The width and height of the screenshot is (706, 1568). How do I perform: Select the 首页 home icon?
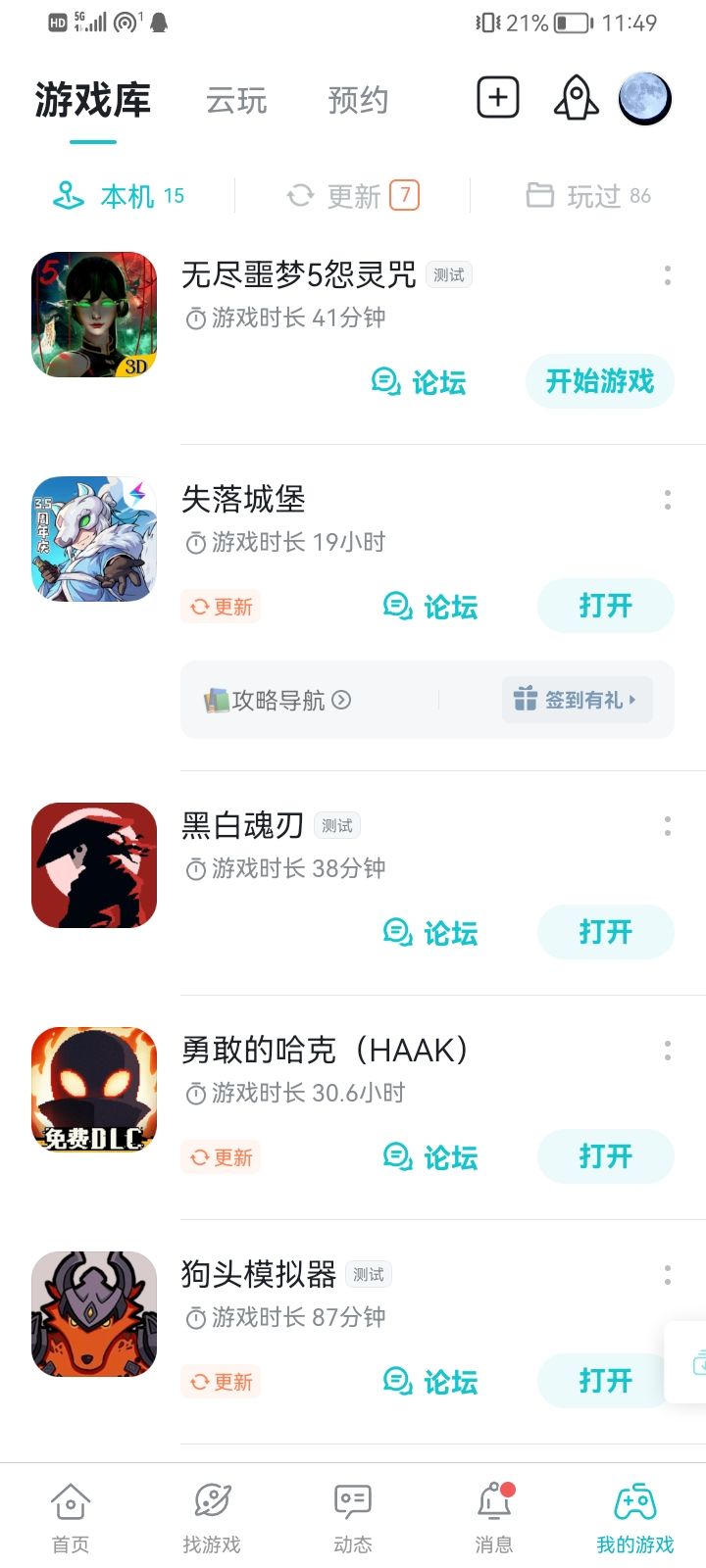coord(70,1498)
